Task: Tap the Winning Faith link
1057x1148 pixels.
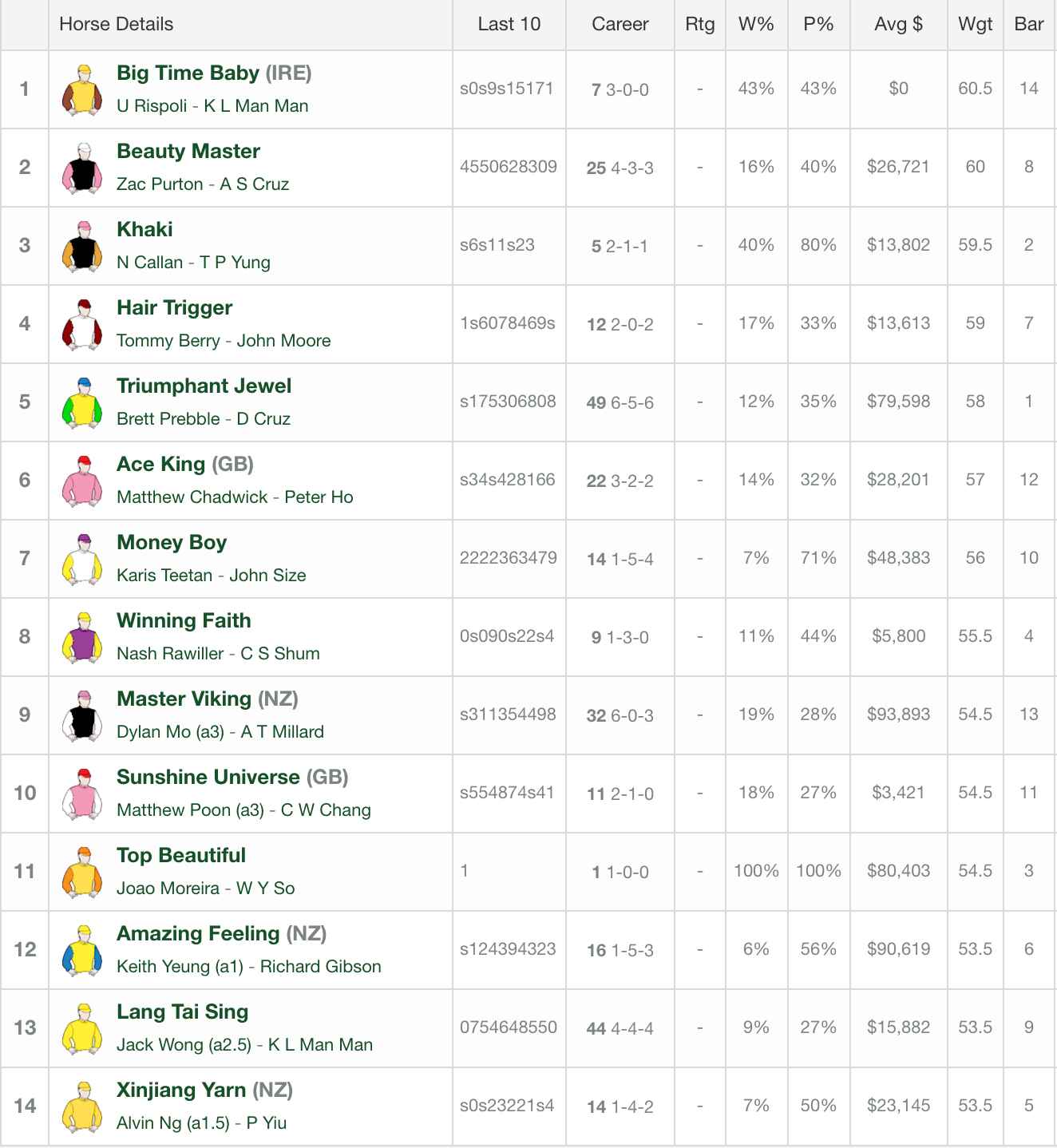Action: pyautogui.click(x=184, y=621)
